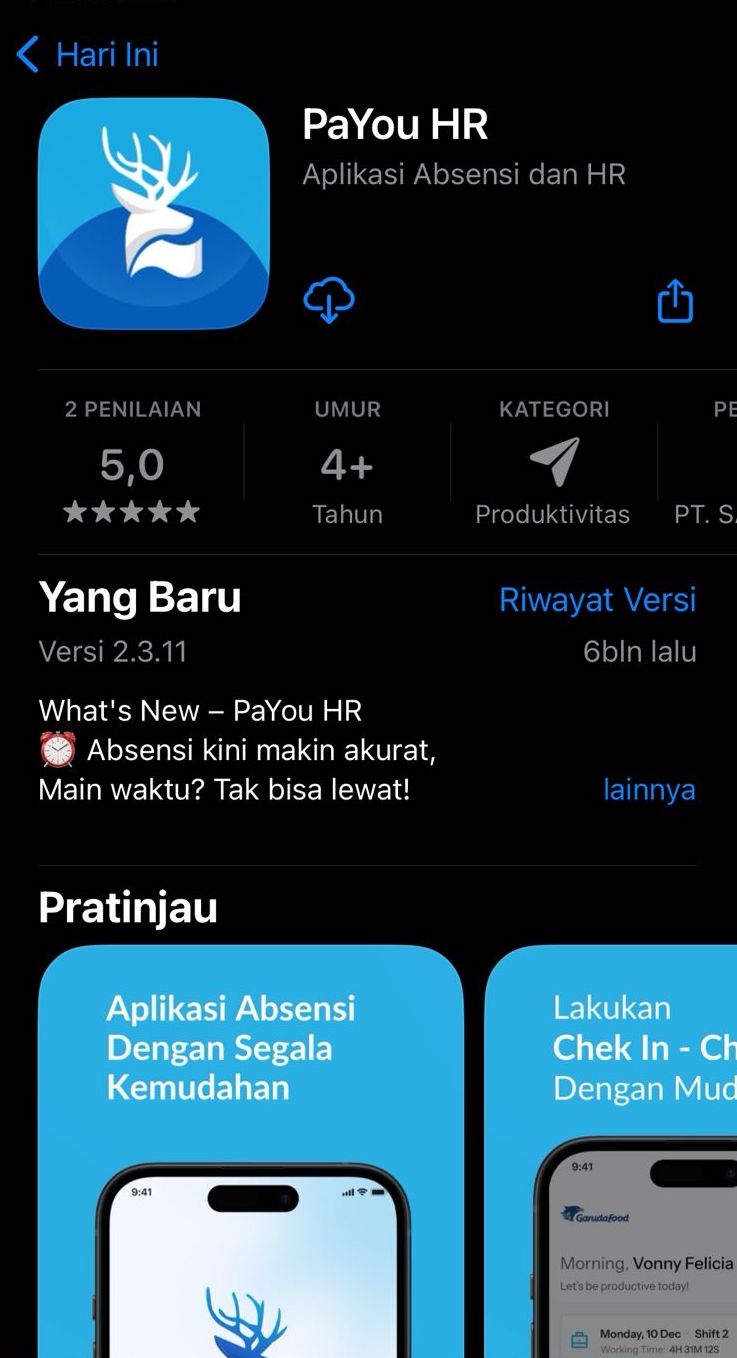Download PaYou HR from the cloud icon
The width and height of the screenshot is (737, 1358).
pos(329,300)
